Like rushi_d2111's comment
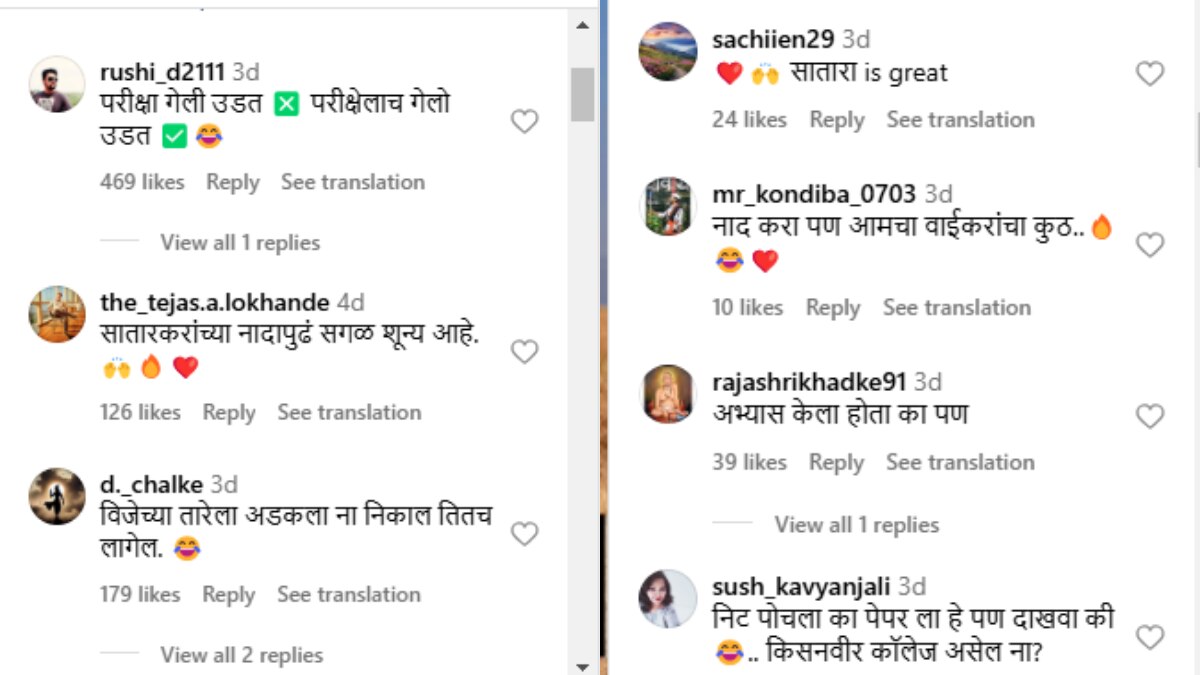Screen dimensions: 1200x675 point(524,122)
